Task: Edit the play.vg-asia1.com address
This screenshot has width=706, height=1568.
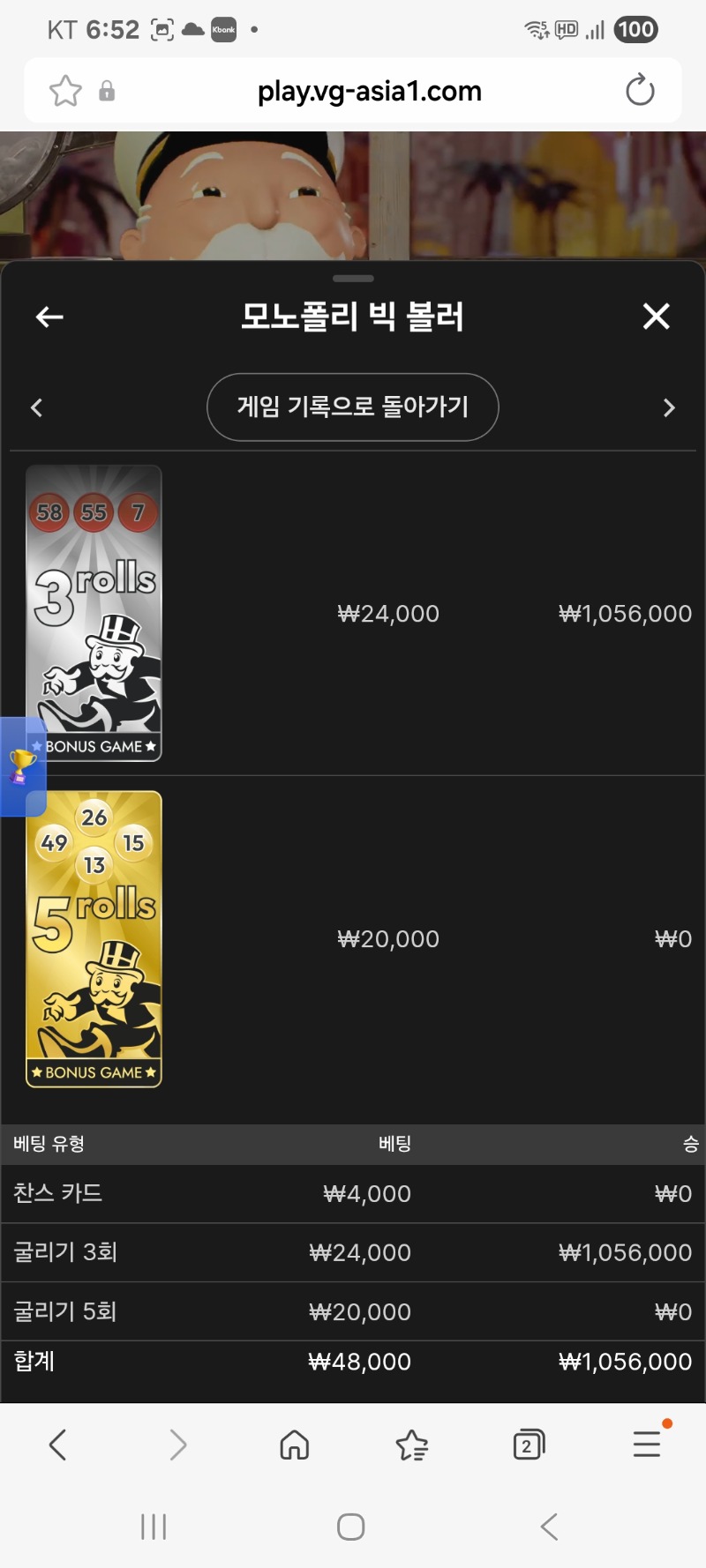Action: click(x=369, y=91)
